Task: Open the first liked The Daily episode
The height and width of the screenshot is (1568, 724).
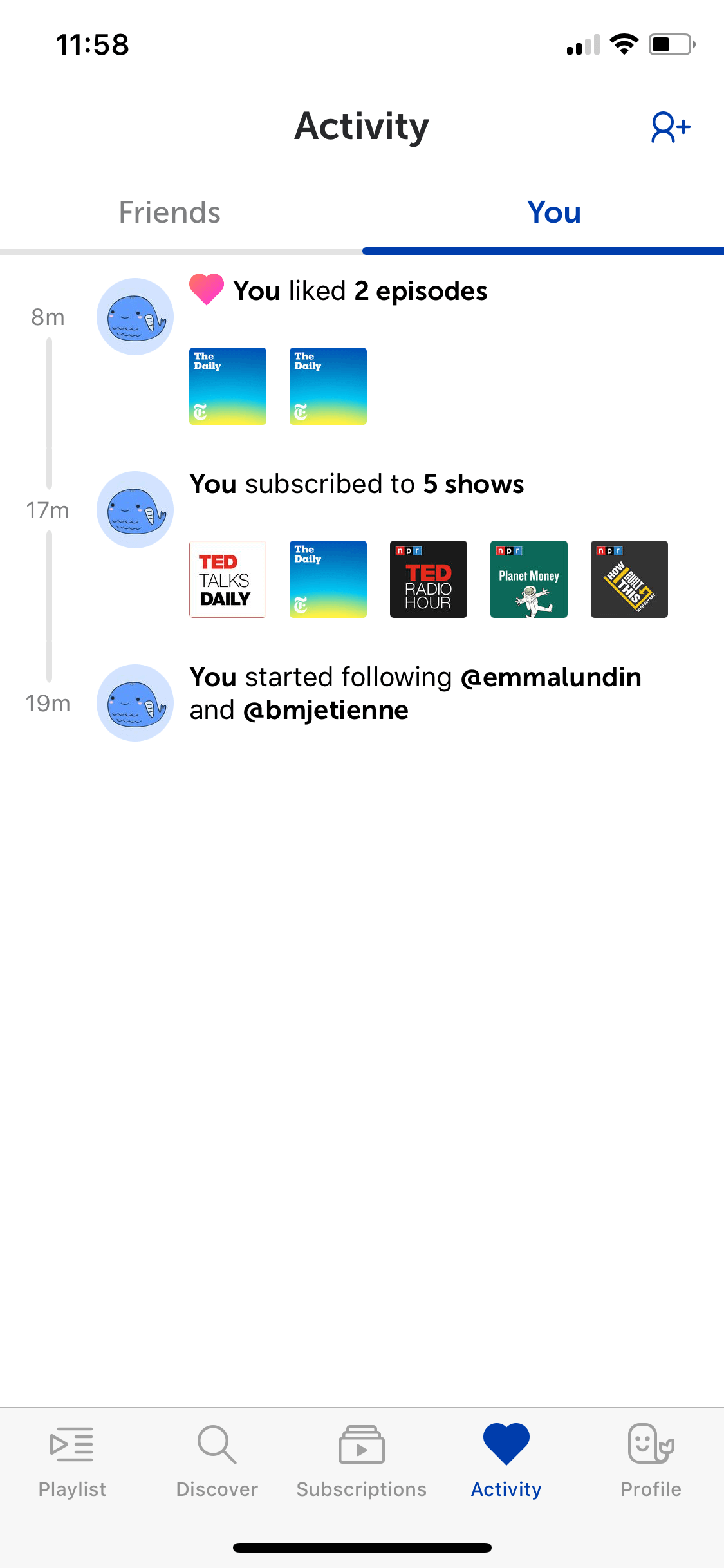Action: point(228,386)
